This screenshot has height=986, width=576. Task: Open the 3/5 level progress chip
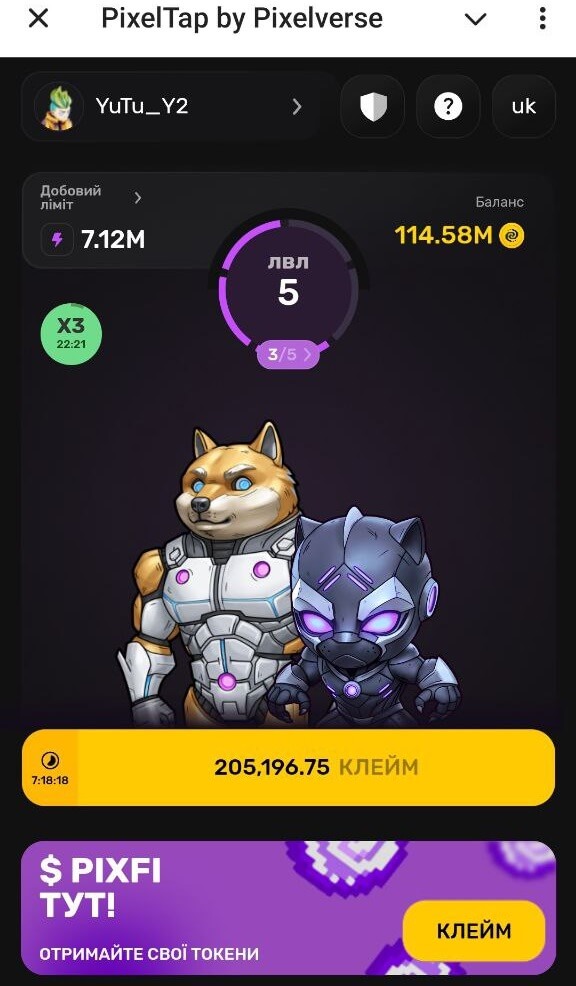tap(288, 355)
